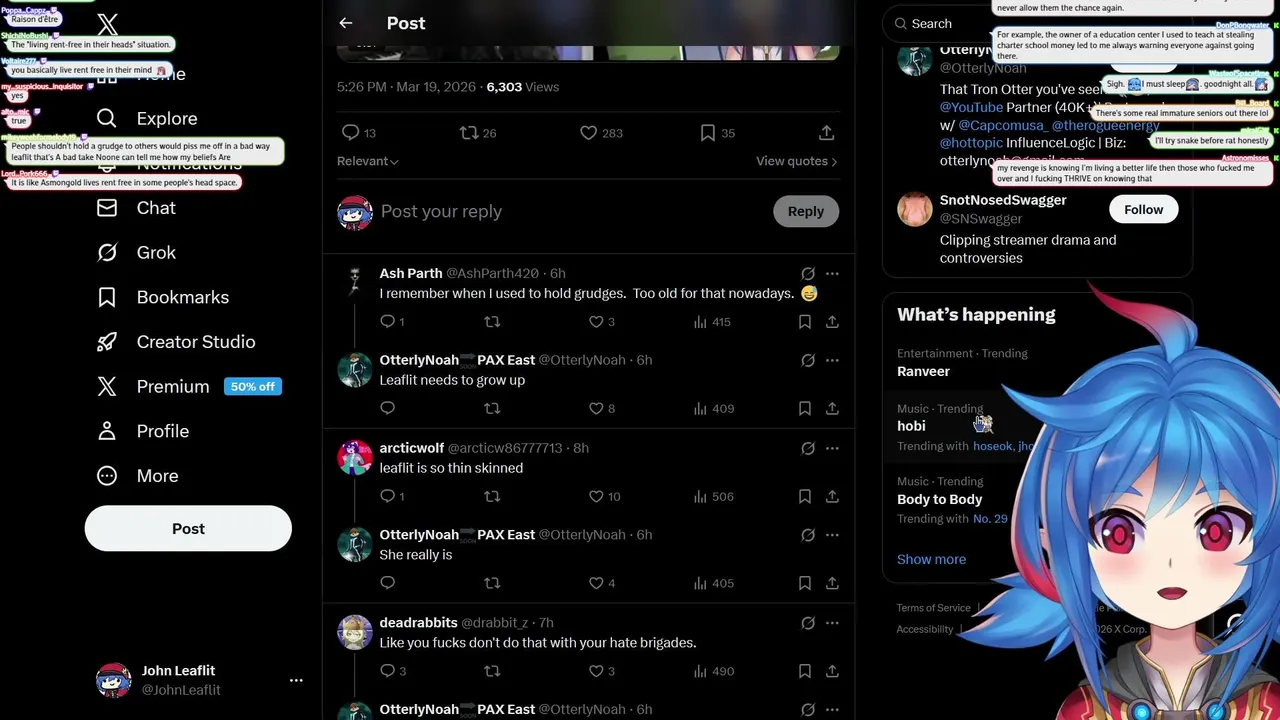
Task: Show more trending topics
Action: click(x=931, y=559)
